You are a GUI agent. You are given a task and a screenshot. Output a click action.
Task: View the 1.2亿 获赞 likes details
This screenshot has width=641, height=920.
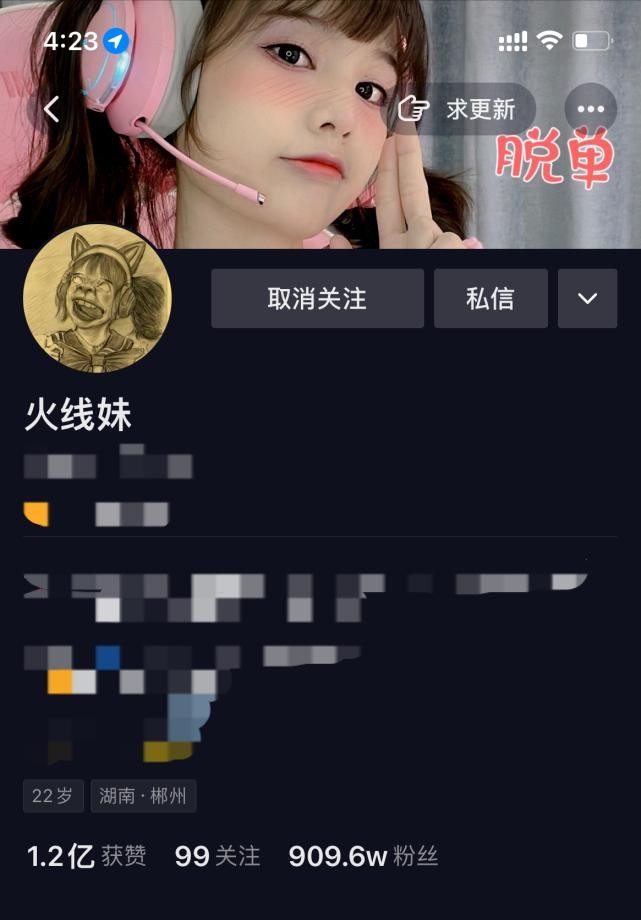pos(86,856)
